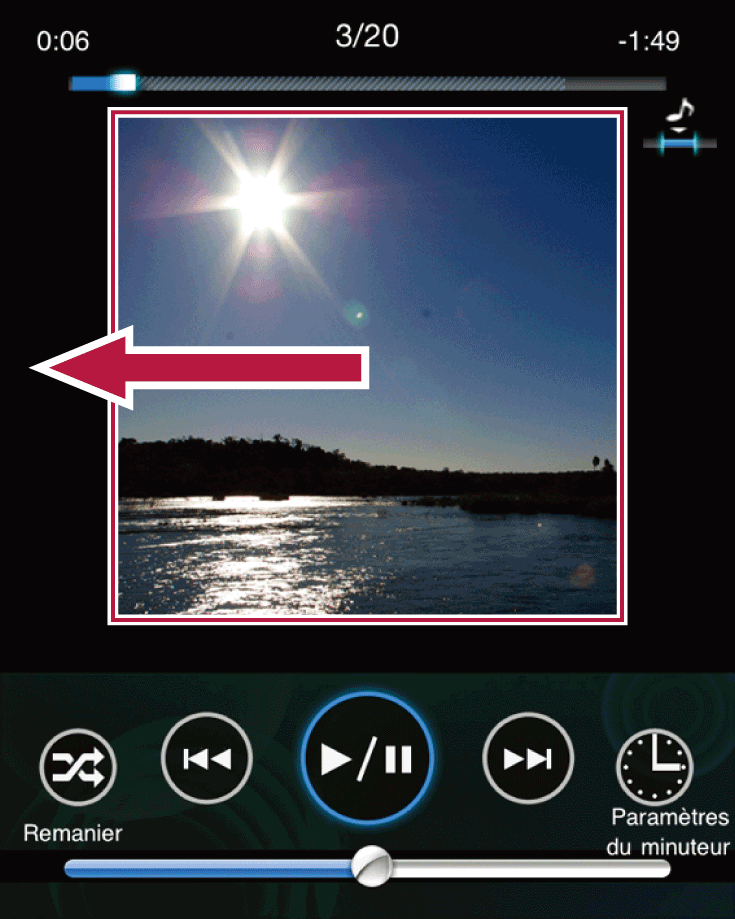Skip to the next track
This screenshot has width=735, height=919.
[528, 759]
